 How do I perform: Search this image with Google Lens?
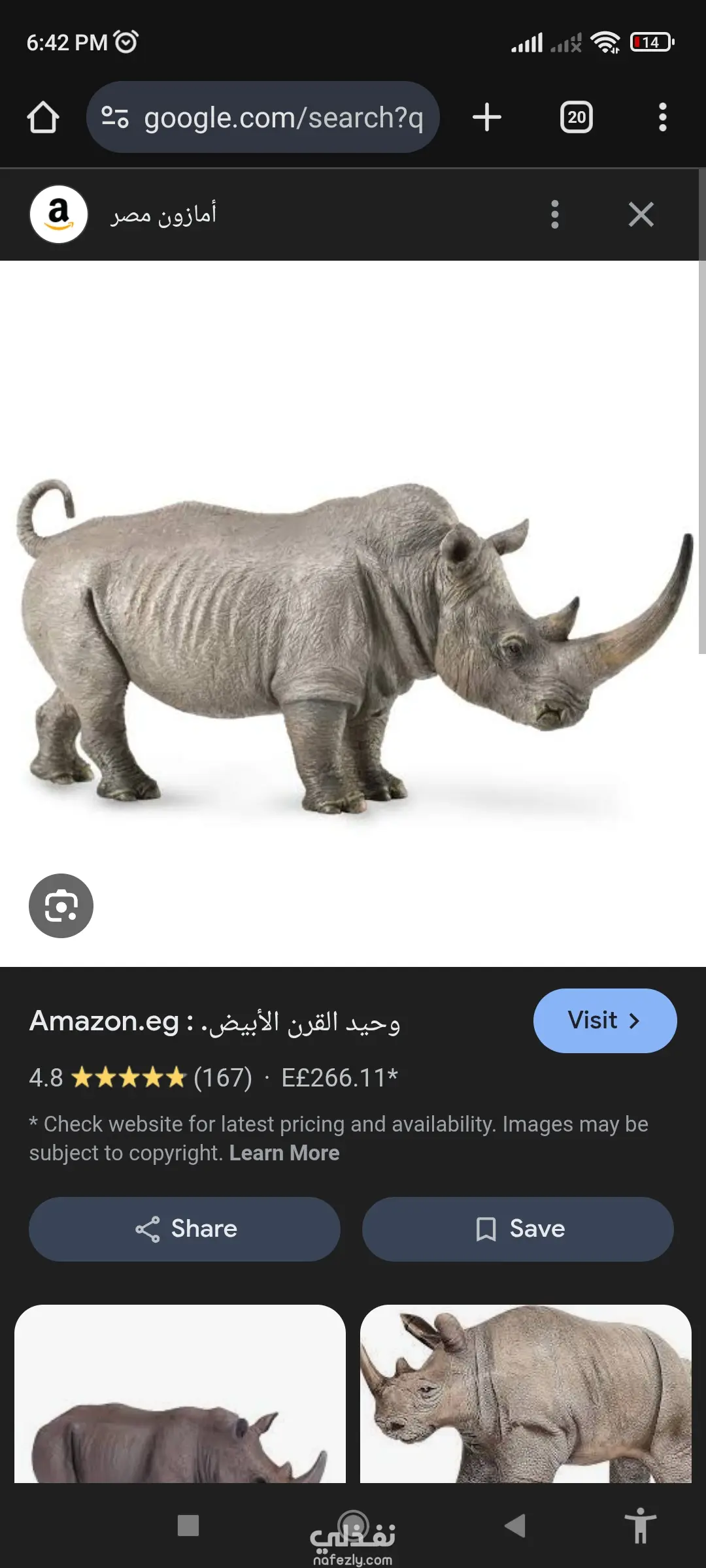pyautogui.click(x=61, y=906)
